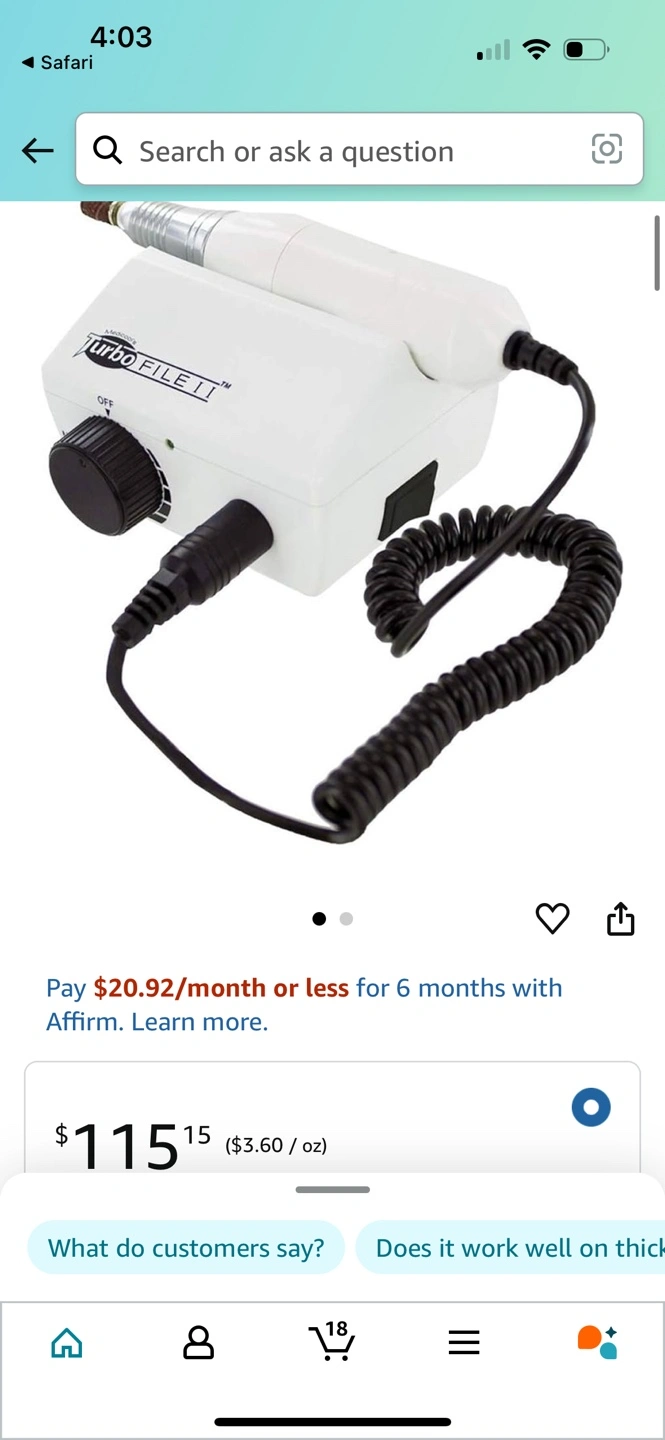
Task: Go back using the back arrow
Action: coord(38,150)
